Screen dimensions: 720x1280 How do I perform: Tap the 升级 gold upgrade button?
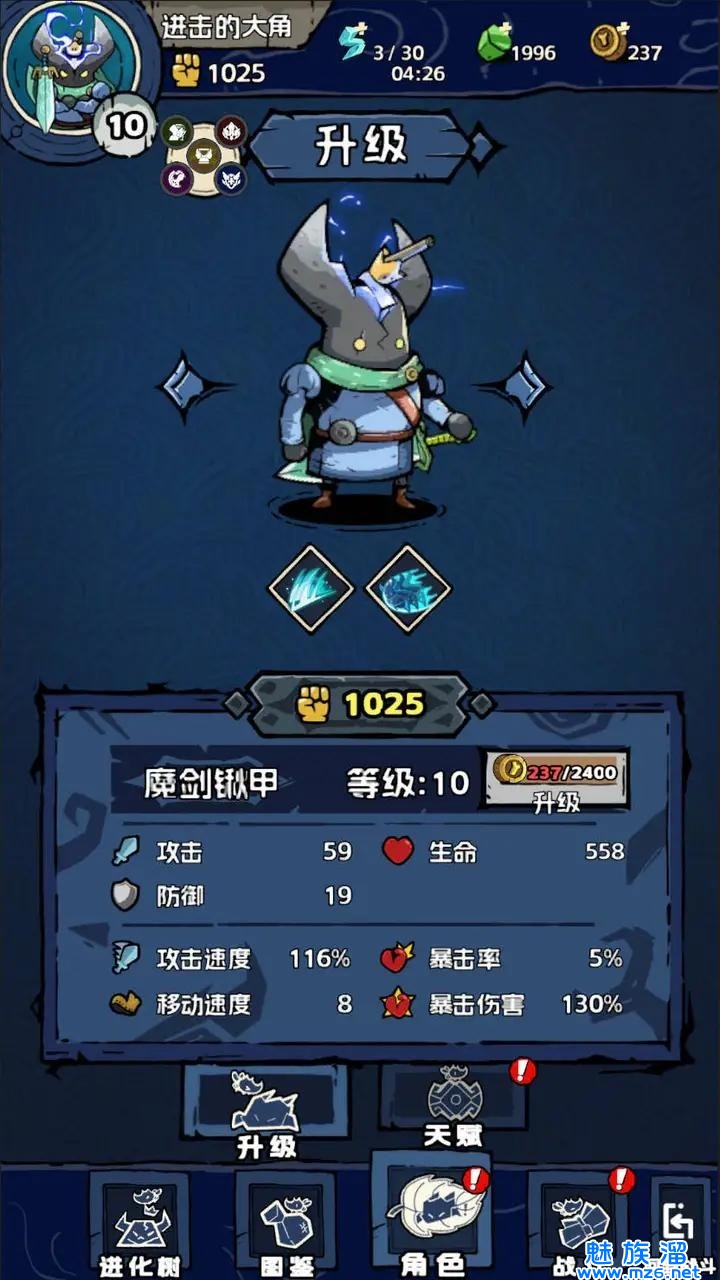click(x=556, y=779)
